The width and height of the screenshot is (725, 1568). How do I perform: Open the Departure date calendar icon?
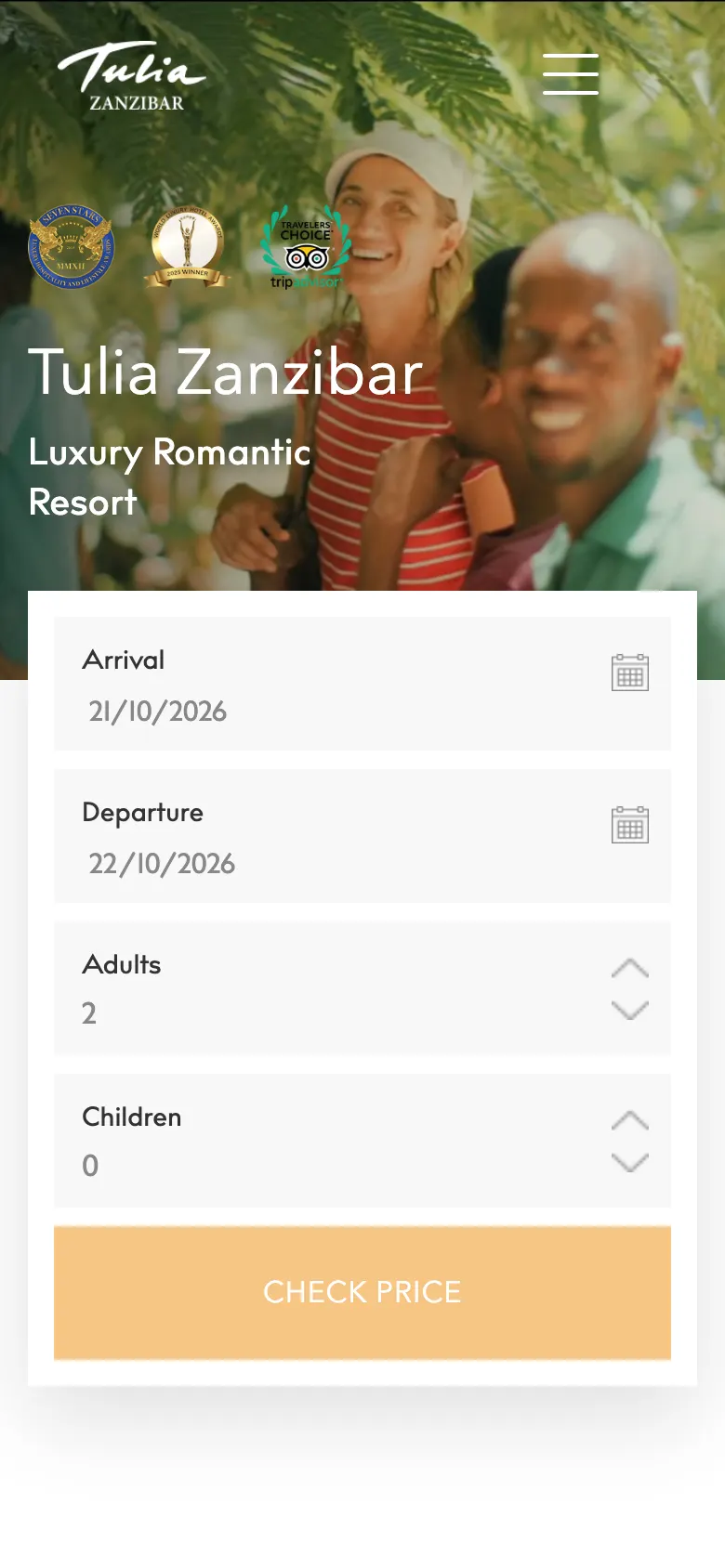[x=630, y=825]
